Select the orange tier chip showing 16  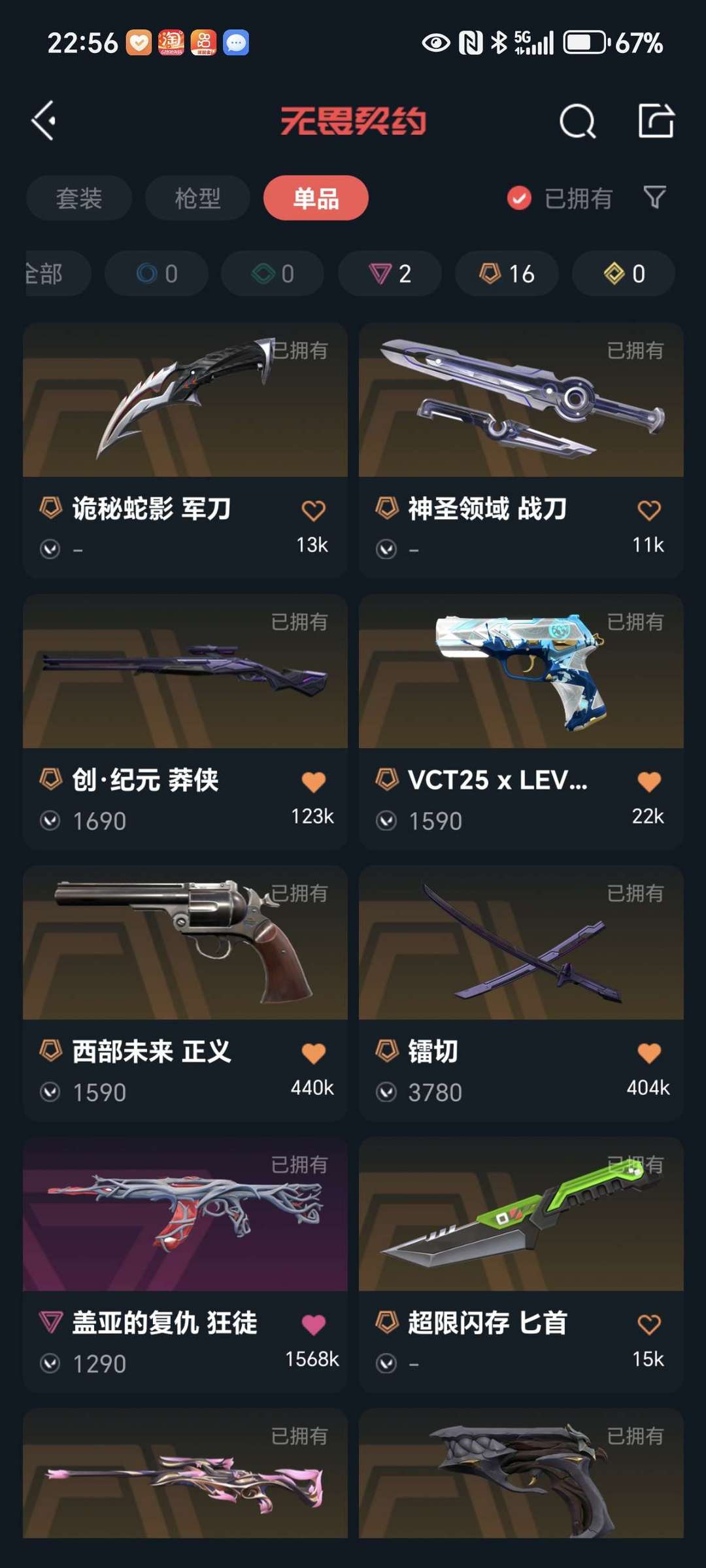pyautogui.click(x=507, y=273)
